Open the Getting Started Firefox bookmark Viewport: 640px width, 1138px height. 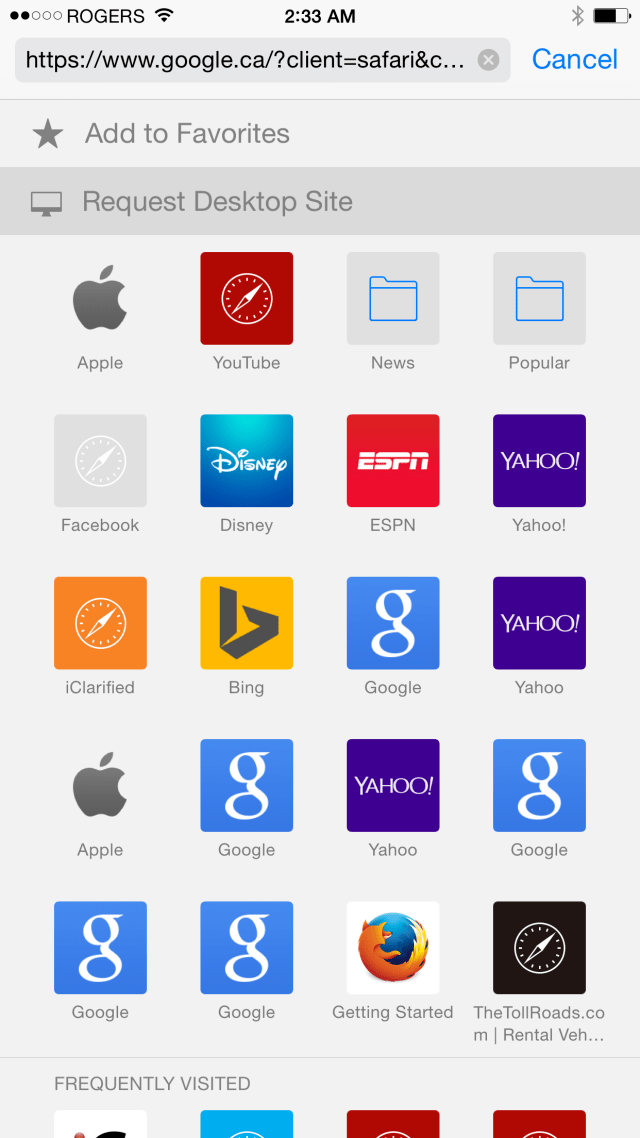[393, 948]
